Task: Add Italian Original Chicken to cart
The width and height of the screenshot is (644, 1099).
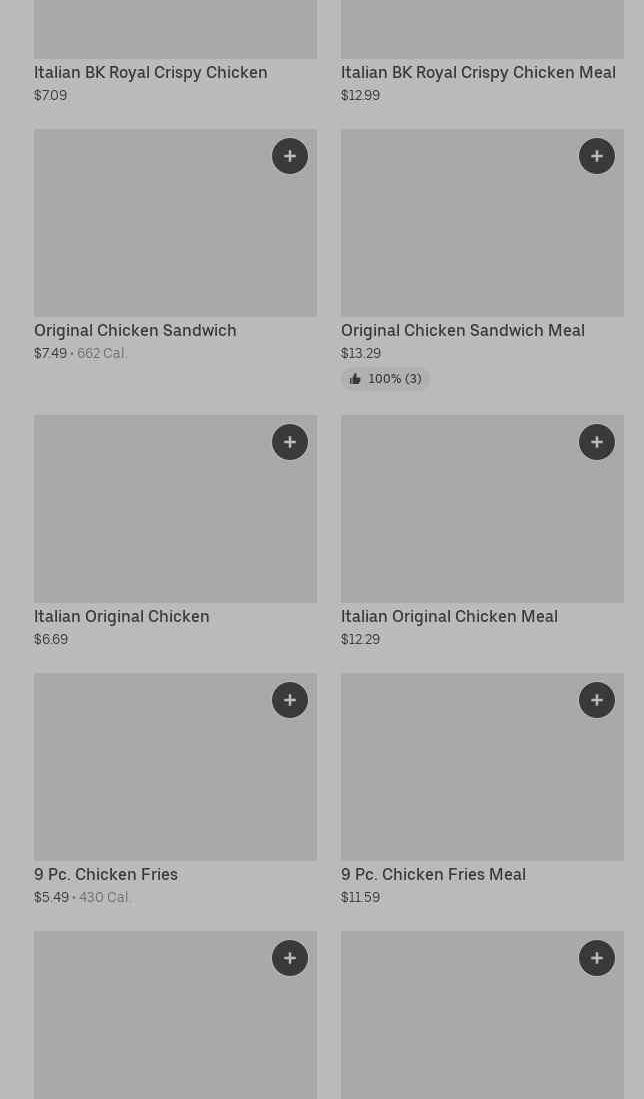Action: tap(290, 442)
